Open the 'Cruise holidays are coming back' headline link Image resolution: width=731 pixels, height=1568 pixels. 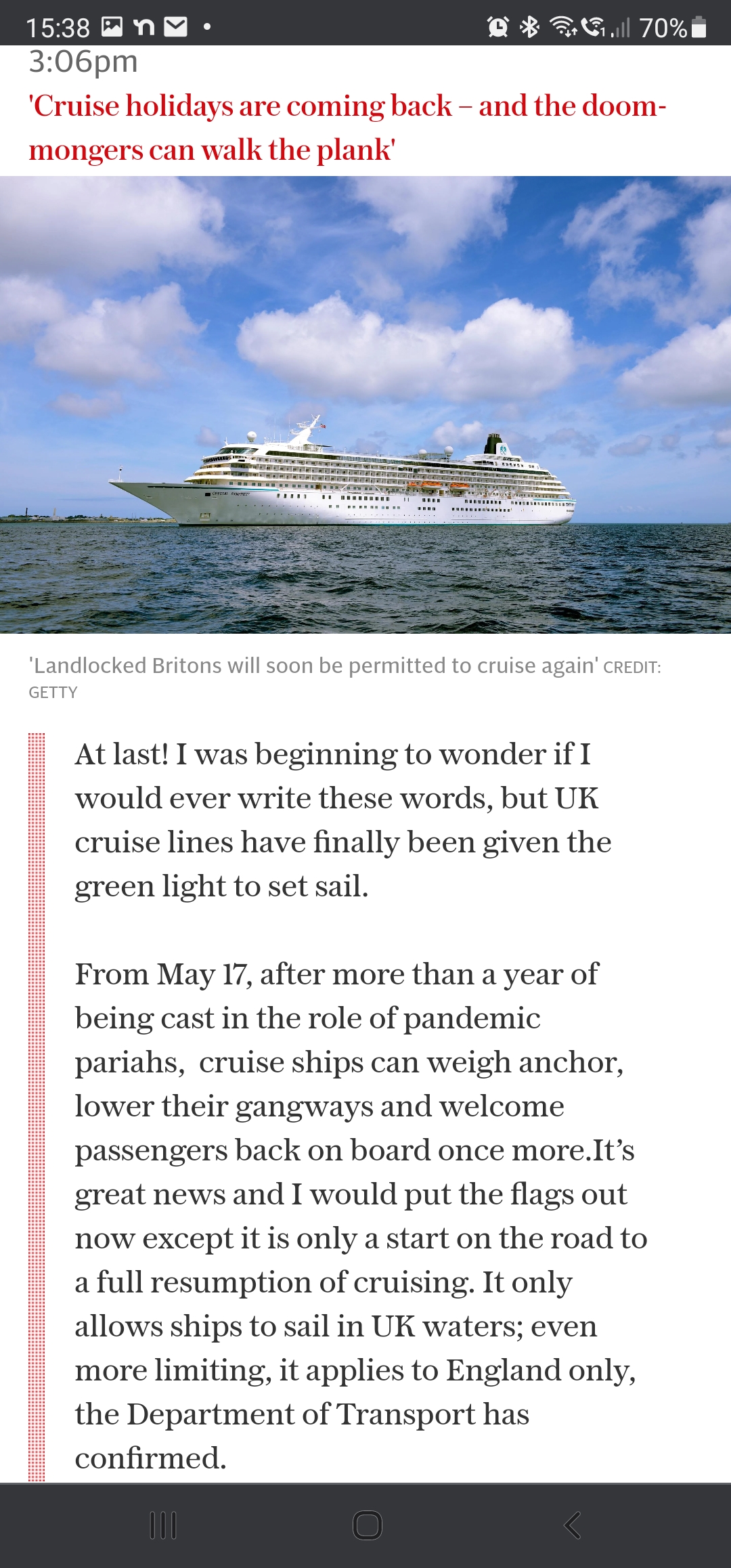tap(347, 128)
